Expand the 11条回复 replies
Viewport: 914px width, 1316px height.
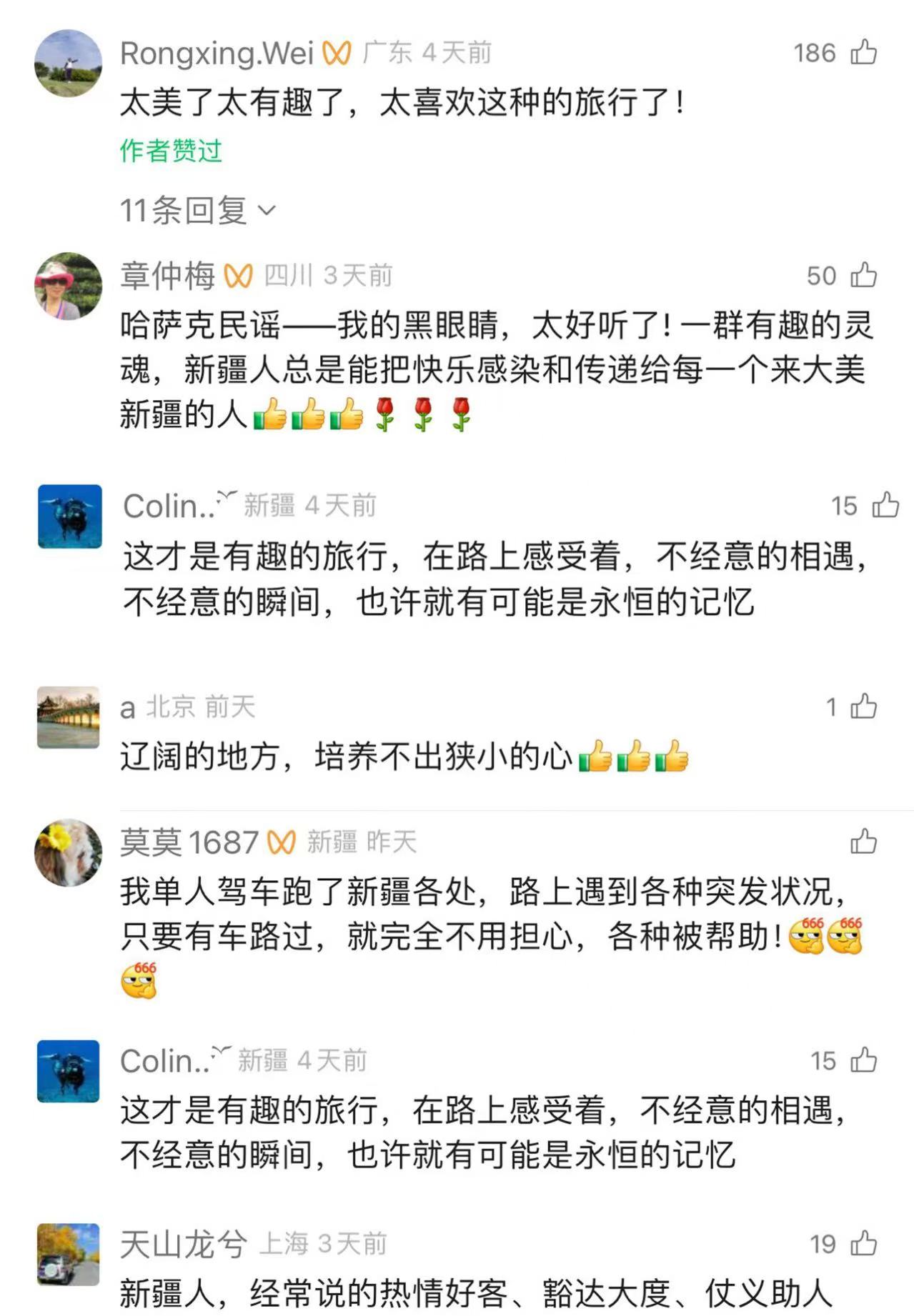(197, 210)
